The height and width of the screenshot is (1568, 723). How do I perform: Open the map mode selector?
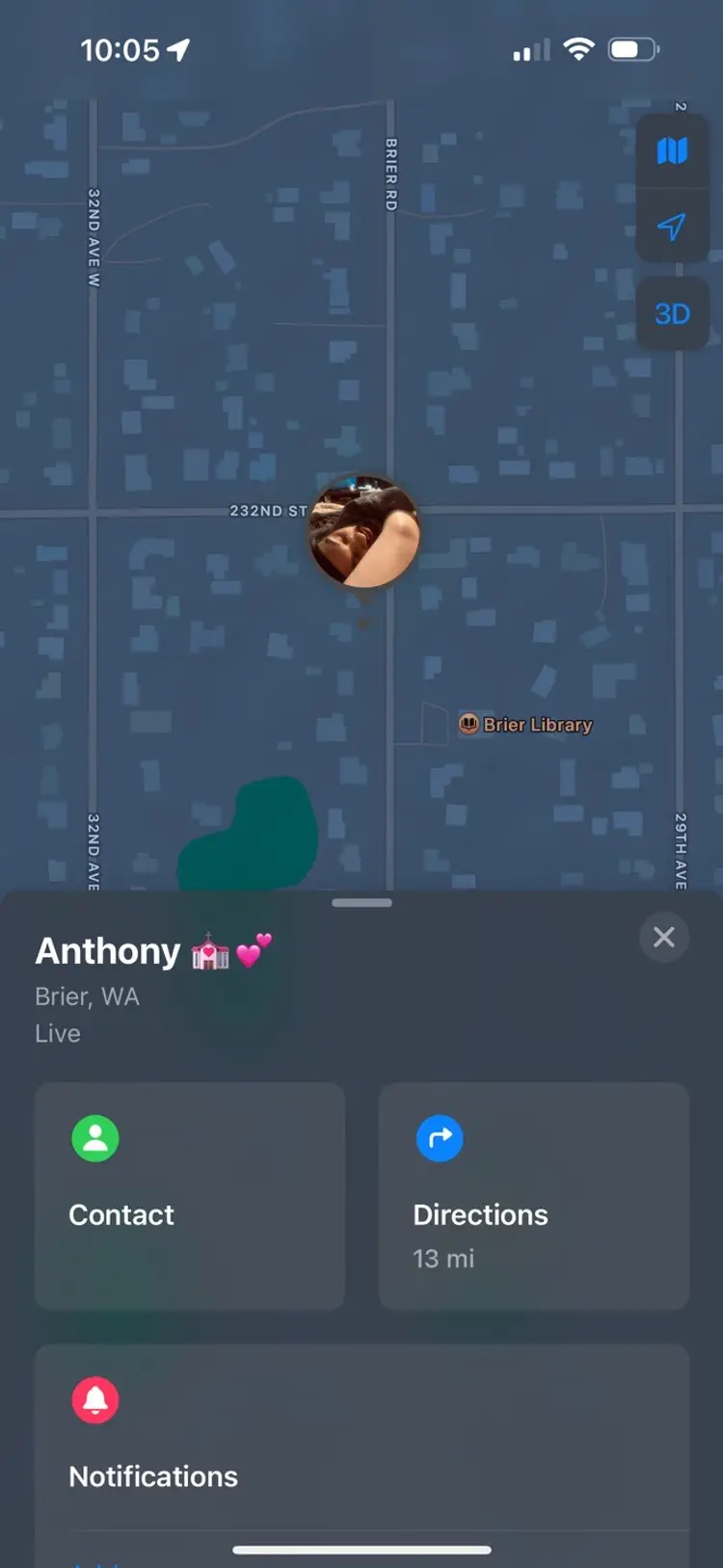[672, 150]
